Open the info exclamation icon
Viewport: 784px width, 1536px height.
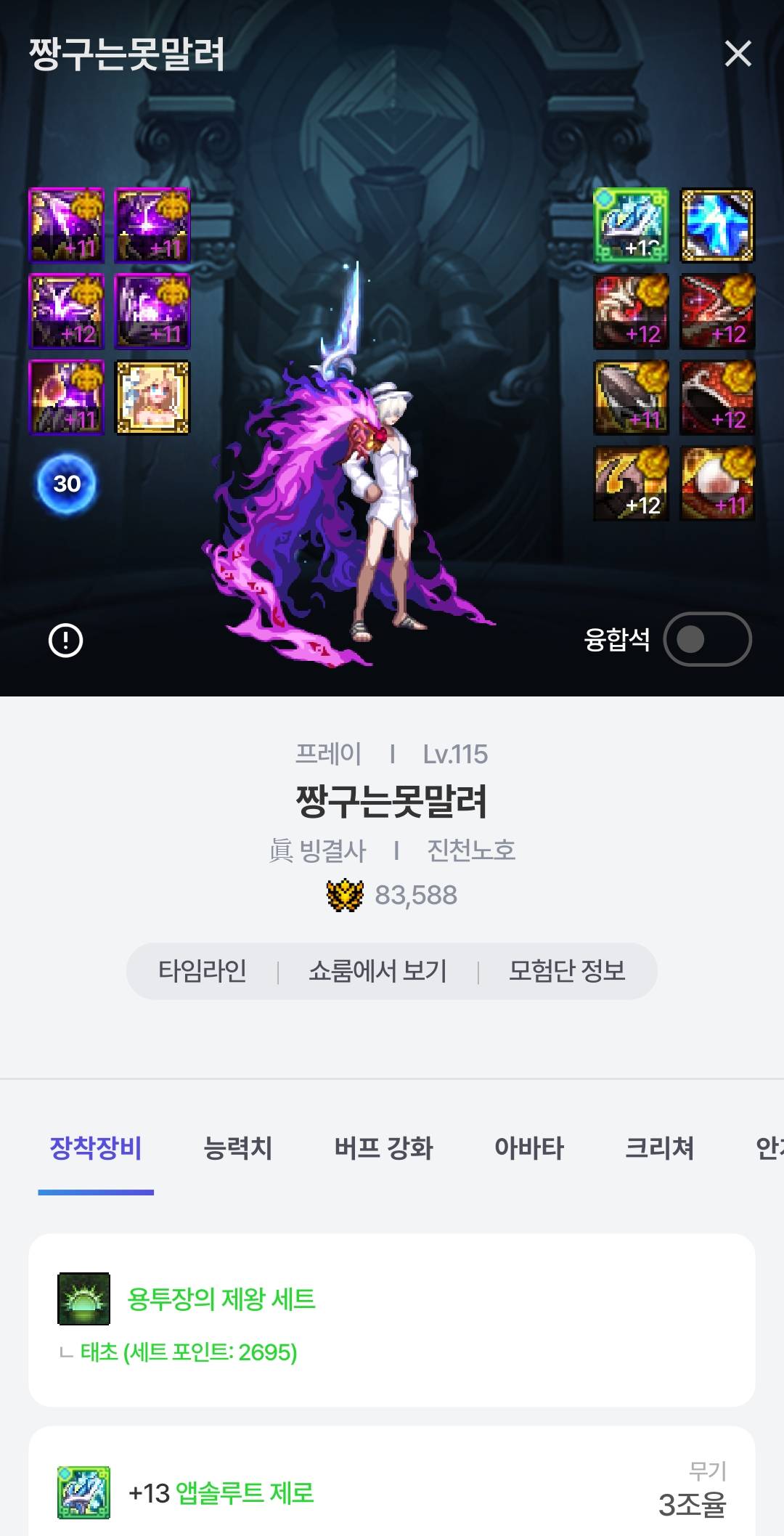[x=65, y=641]
